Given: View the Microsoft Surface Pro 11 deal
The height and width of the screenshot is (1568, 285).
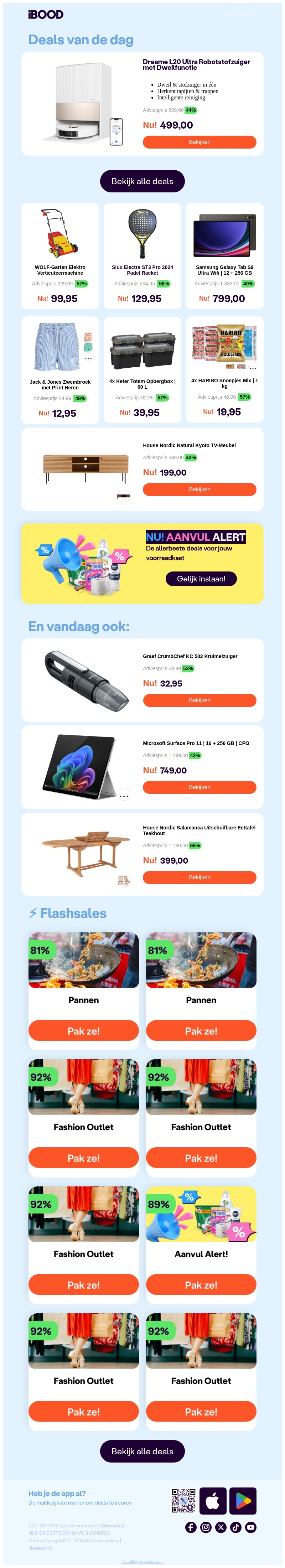Looking at the screenshot, I should [199, 787].
